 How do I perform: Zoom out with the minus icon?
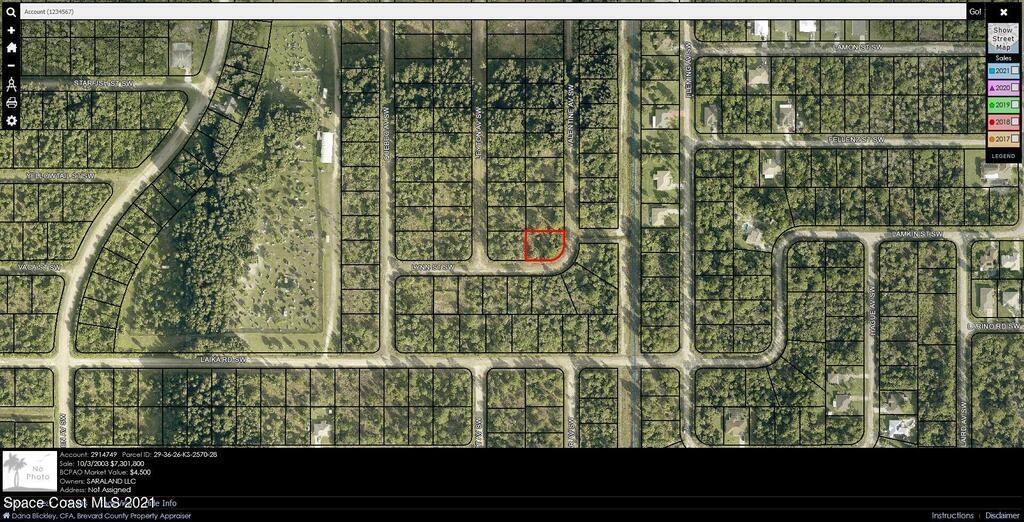point(11,65)
